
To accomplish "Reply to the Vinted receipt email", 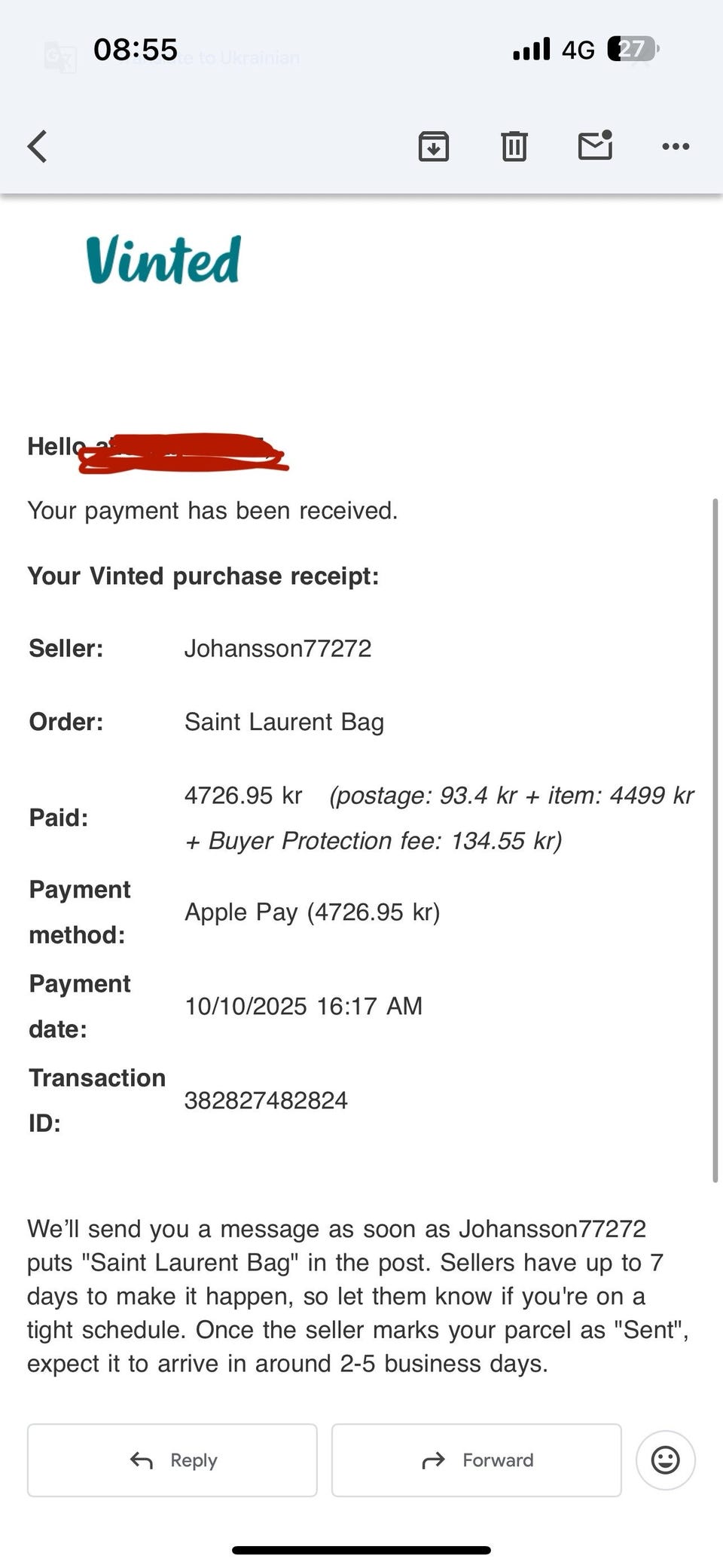I will (x=172, y=1459).
